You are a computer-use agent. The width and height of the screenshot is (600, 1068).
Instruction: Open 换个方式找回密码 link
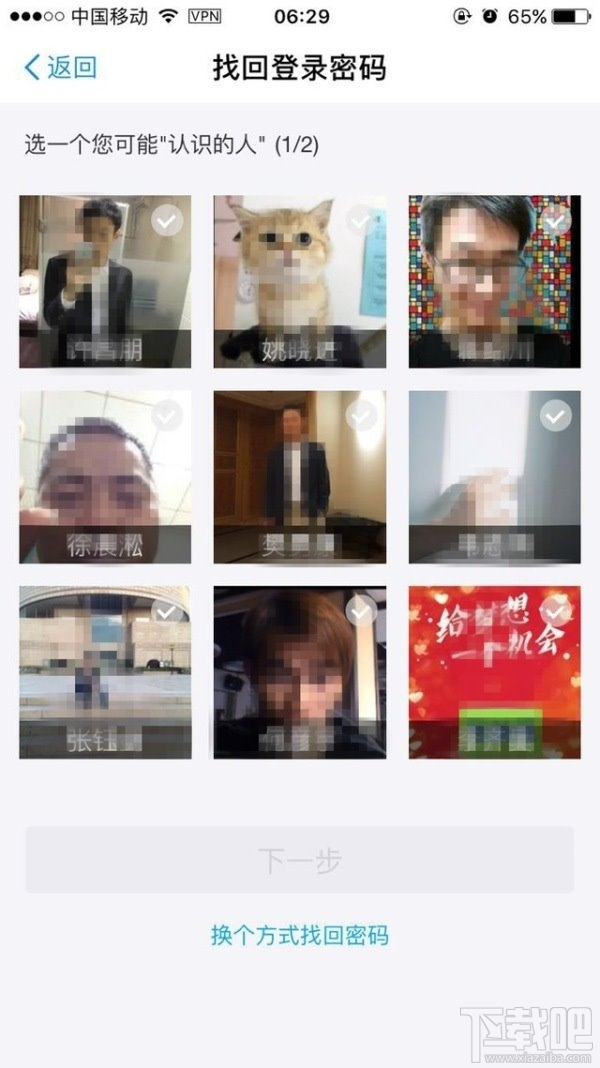(x=299, y=936)
